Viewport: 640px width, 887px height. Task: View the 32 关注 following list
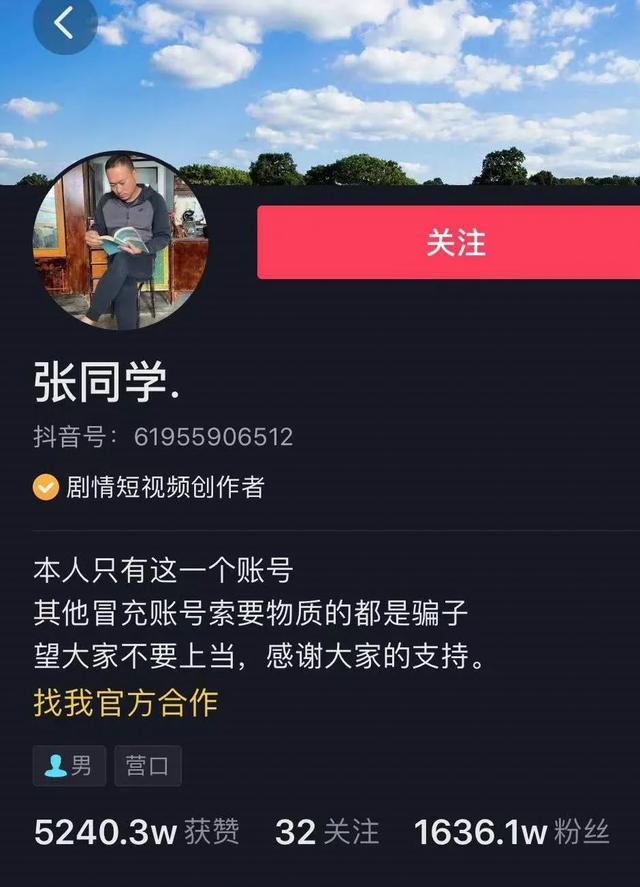point(327,831)
